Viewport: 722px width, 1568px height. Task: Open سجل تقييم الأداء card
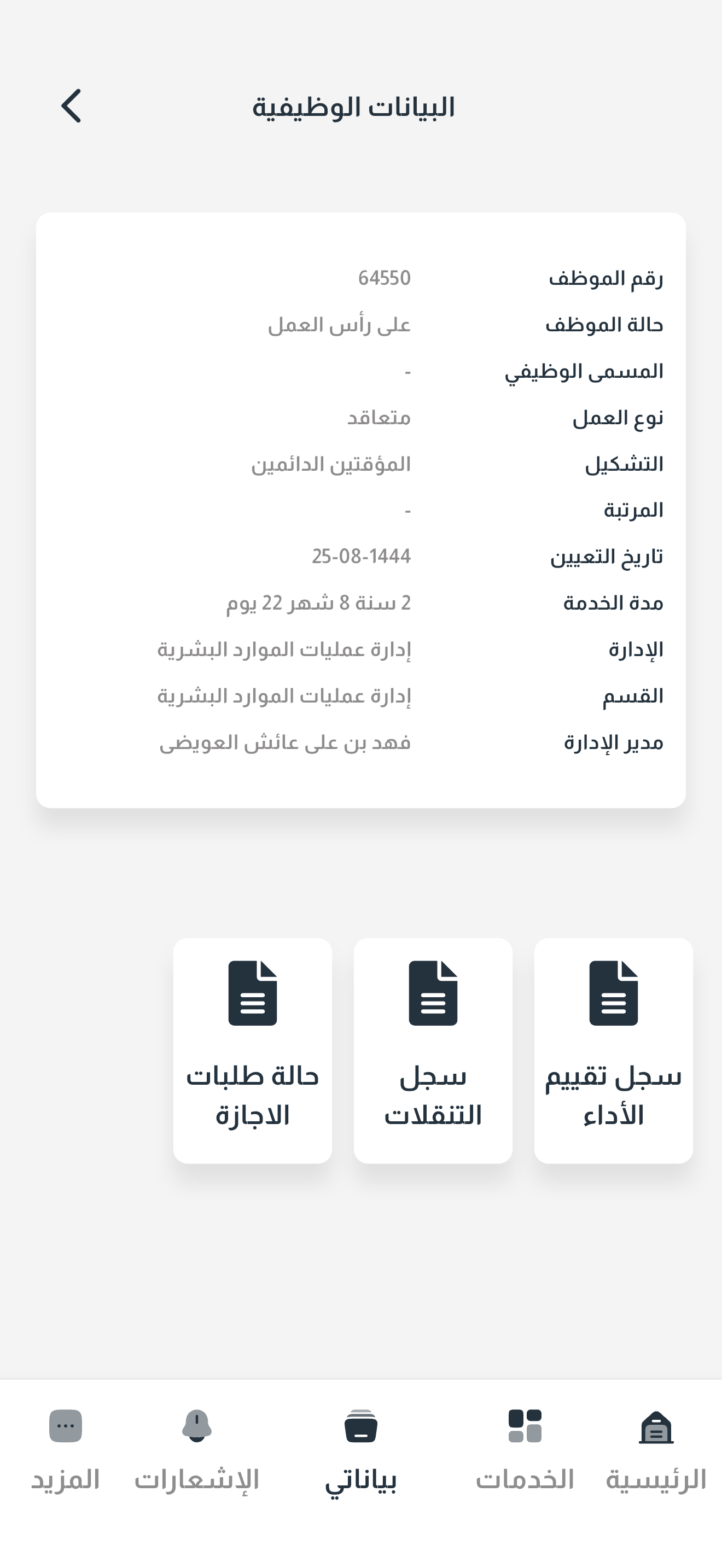point(613,1050)
